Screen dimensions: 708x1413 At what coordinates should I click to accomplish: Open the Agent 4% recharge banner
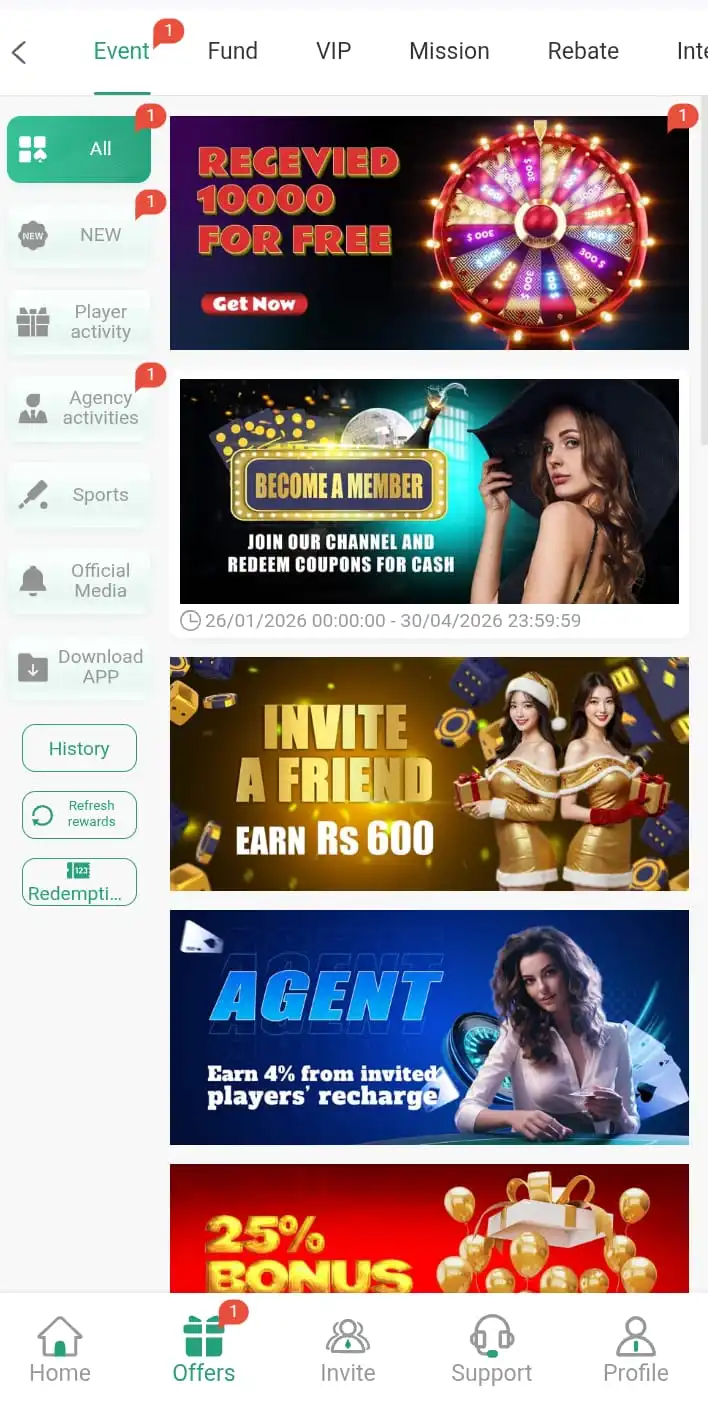[x=429, y=1027]
